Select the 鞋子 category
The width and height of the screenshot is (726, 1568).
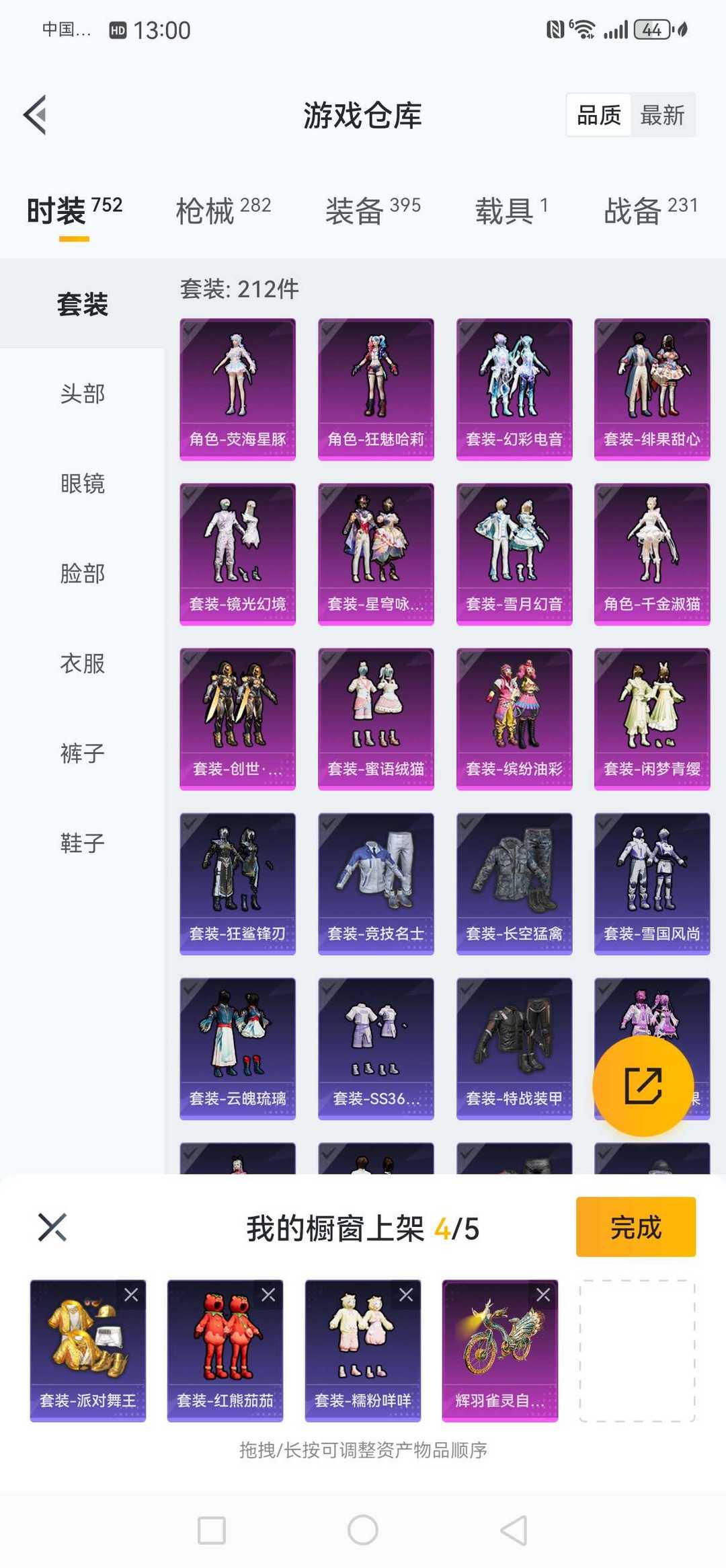(82, 843)
